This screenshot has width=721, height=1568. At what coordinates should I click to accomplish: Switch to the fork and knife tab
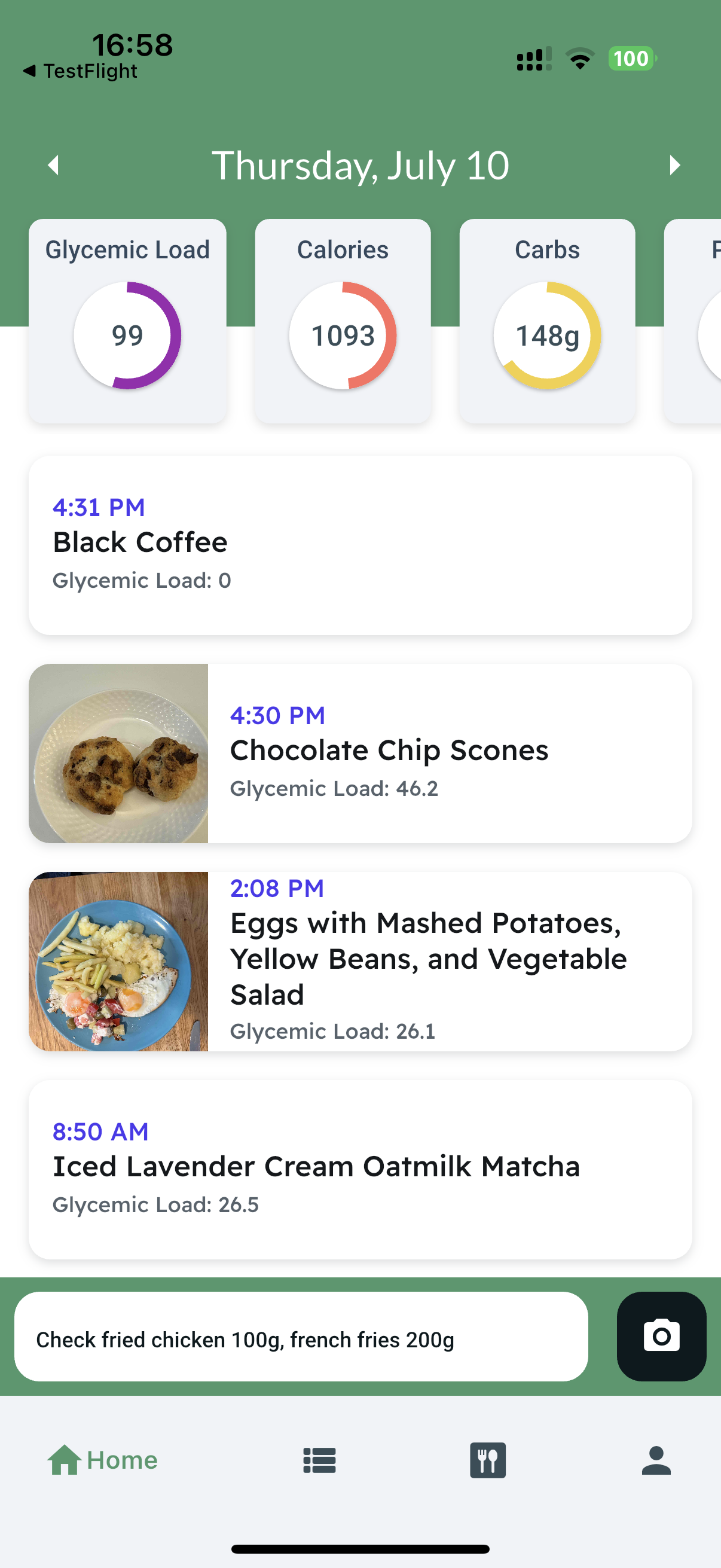click(x=487, y=1460)
